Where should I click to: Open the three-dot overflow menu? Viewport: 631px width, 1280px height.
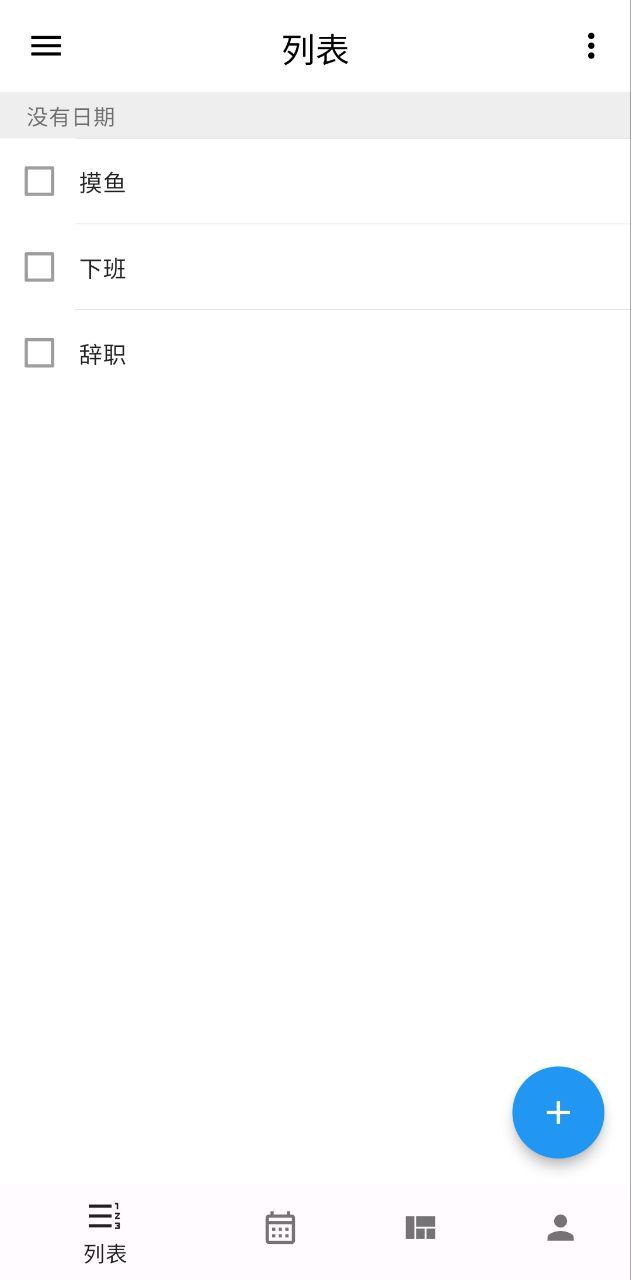coord(591,46)
